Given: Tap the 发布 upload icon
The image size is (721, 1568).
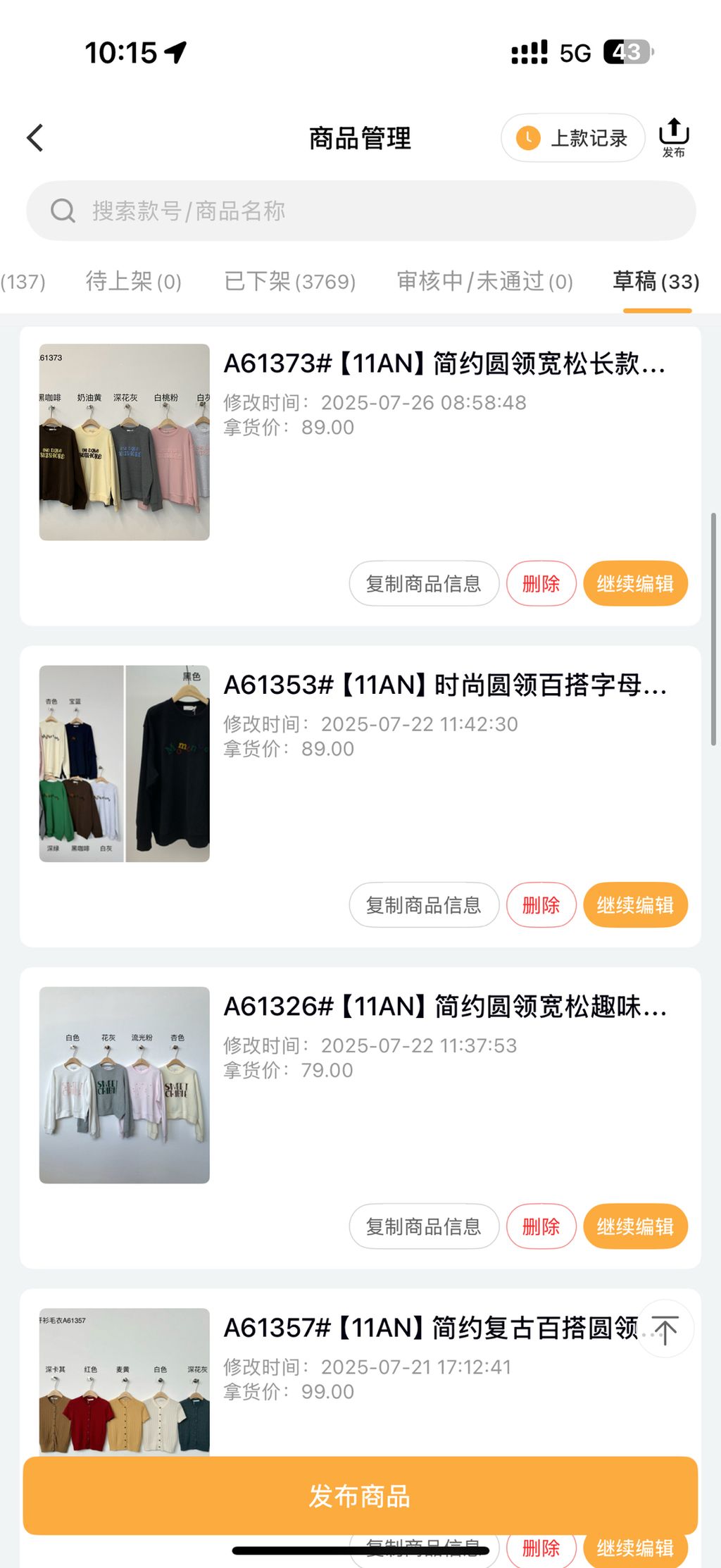Looking at the screenshot, I should (x=674, y=137).
